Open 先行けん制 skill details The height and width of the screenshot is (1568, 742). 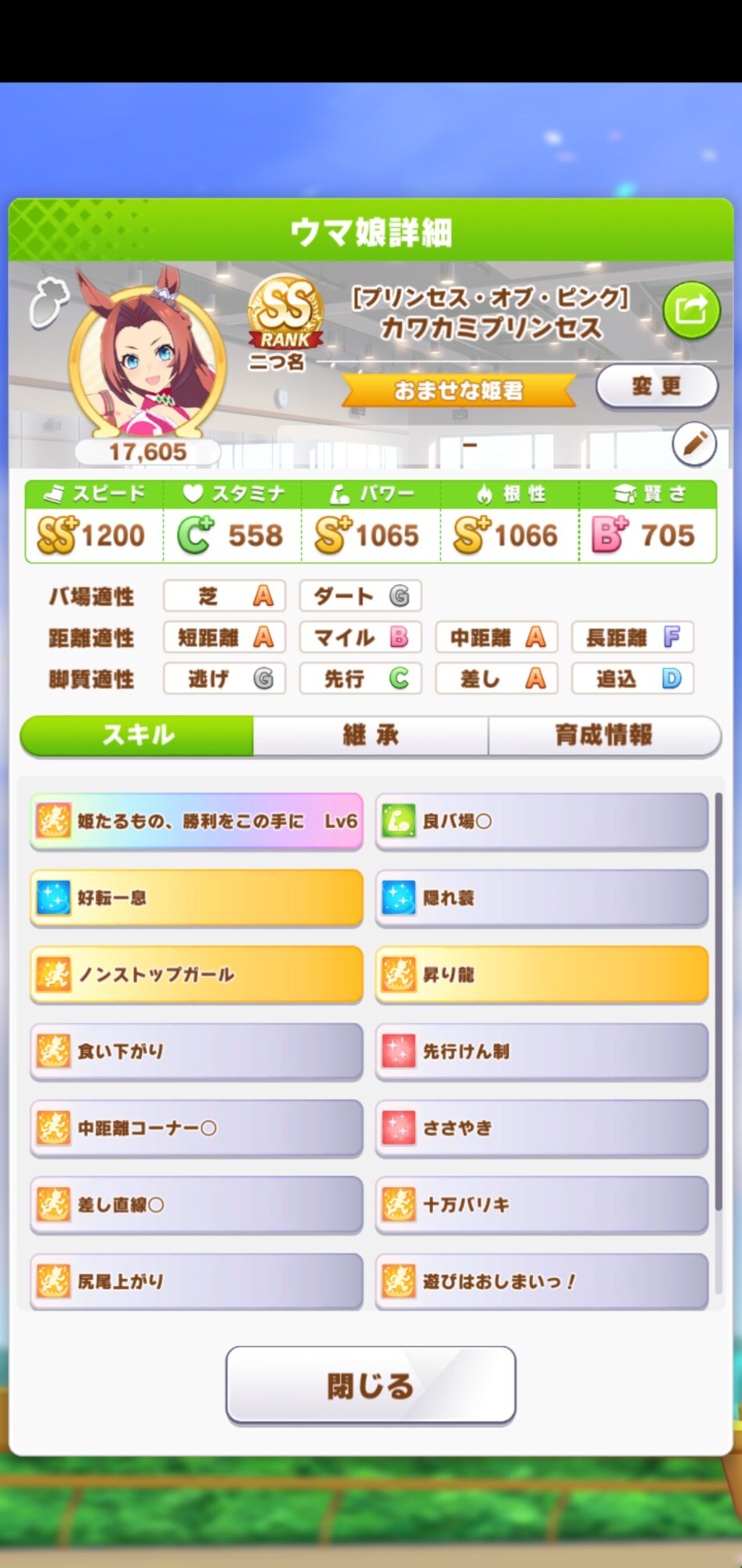(541, 1051)
